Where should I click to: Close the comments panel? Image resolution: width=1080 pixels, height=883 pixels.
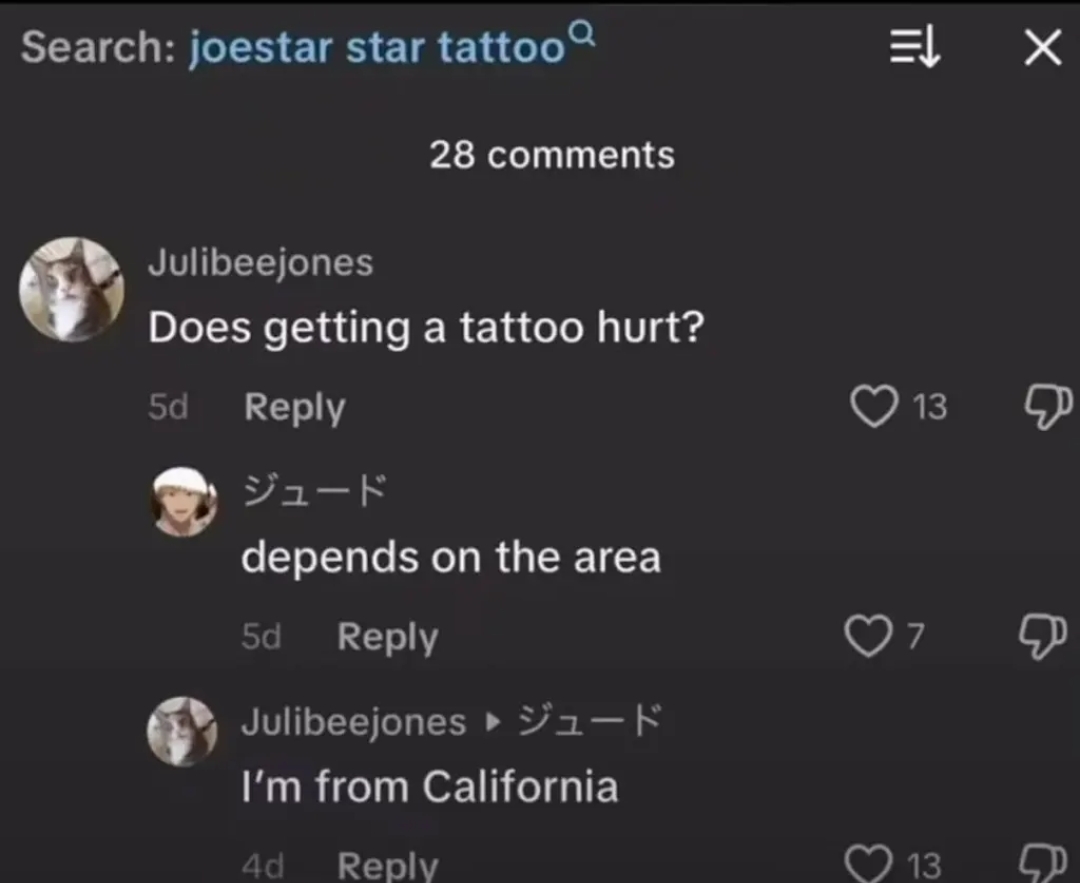pos(1042,48)
